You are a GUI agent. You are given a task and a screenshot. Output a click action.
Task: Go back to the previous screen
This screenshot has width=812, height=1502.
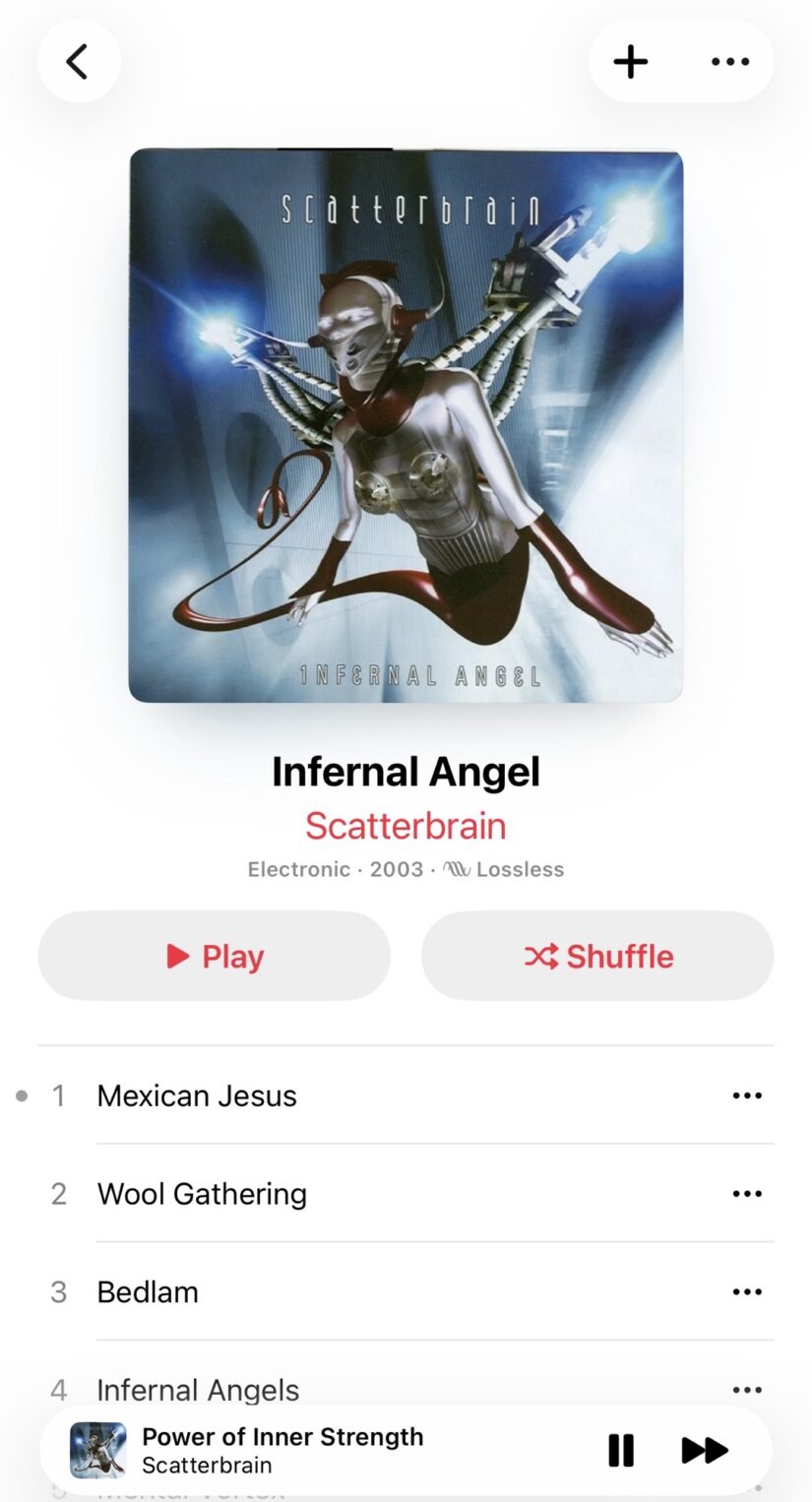click(x=78, y=61)
